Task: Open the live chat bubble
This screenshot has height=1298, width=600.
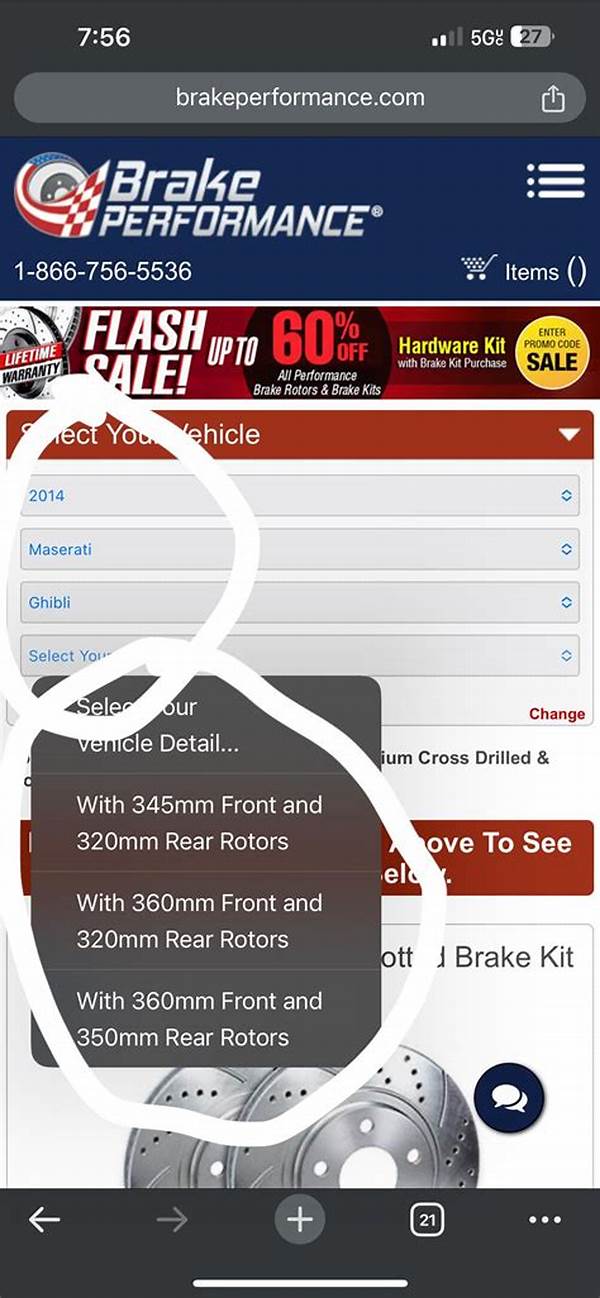Action: pos(509,1099)
